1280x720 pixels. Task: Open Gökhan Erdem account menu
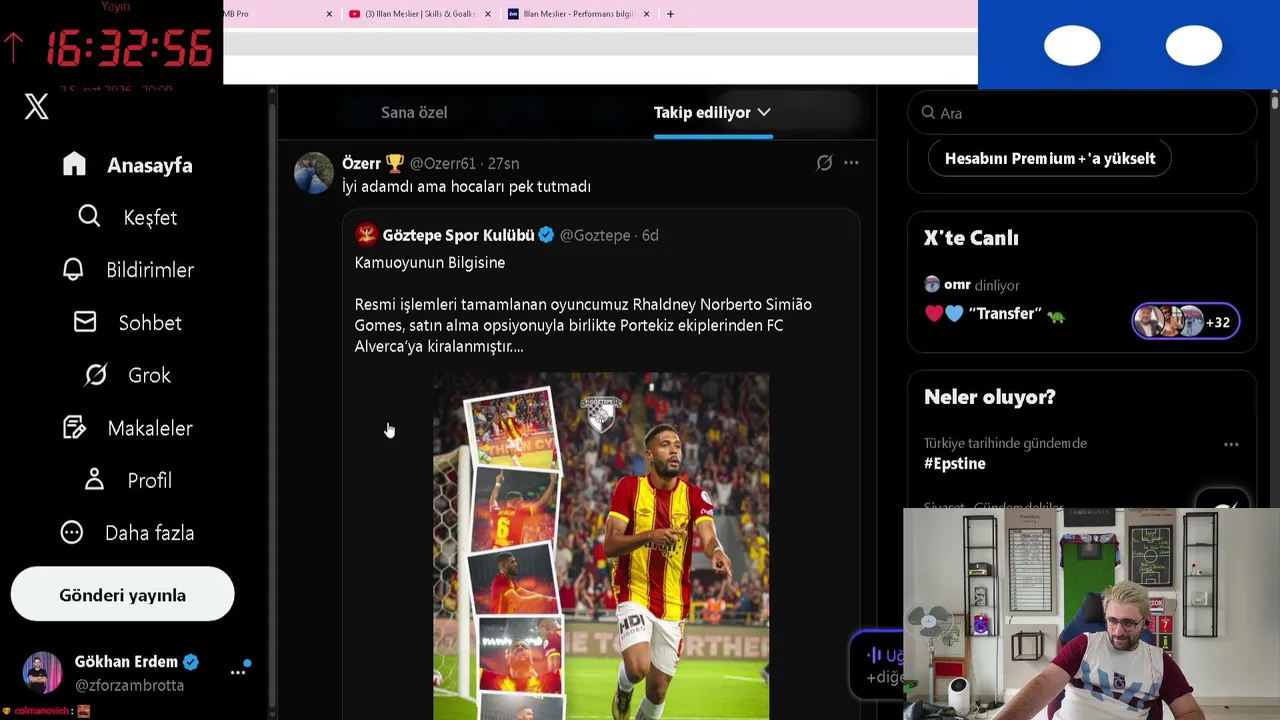coord(238,673)
